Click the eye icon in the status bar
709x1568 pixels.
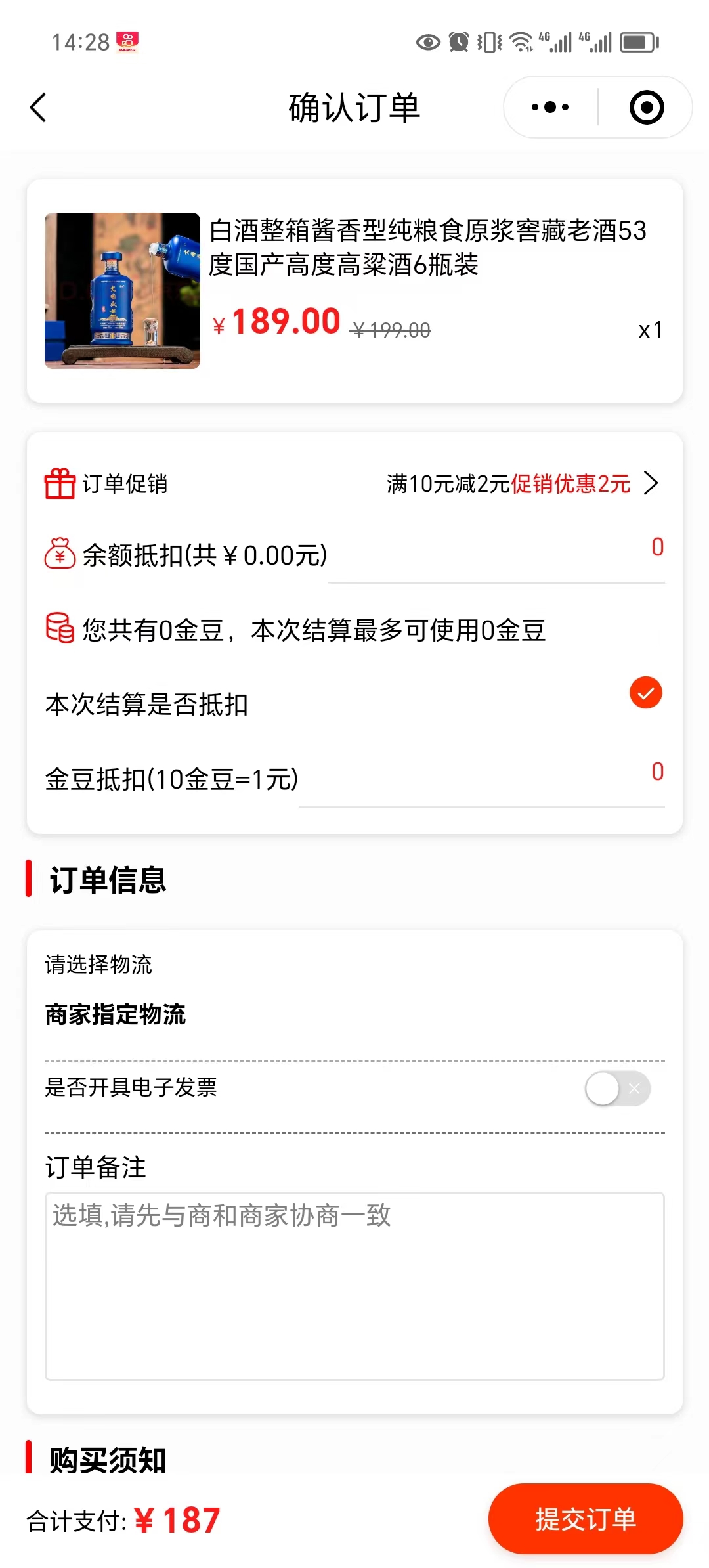[x=427, y=42]
